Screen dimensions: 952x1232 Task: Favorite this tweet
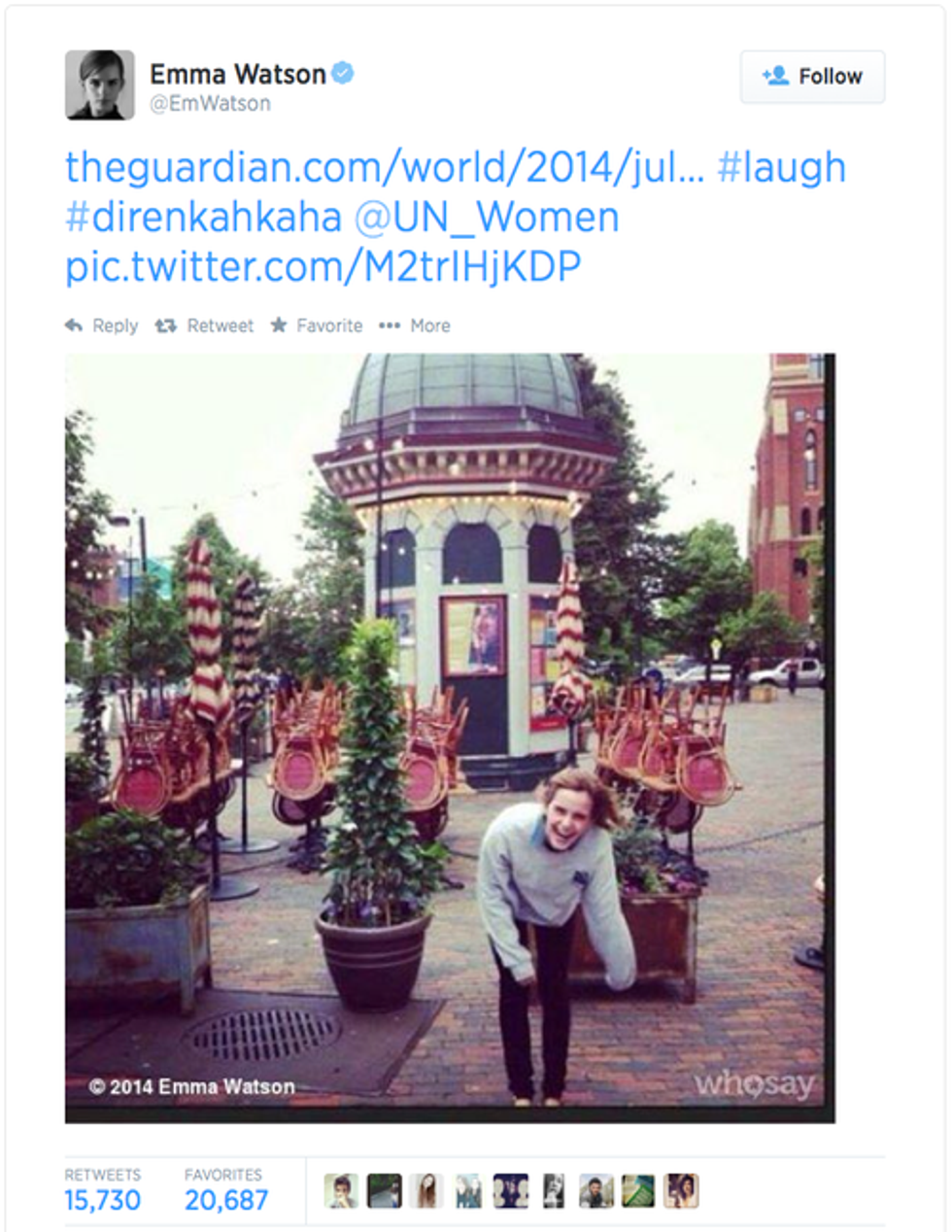click(317, 325)
